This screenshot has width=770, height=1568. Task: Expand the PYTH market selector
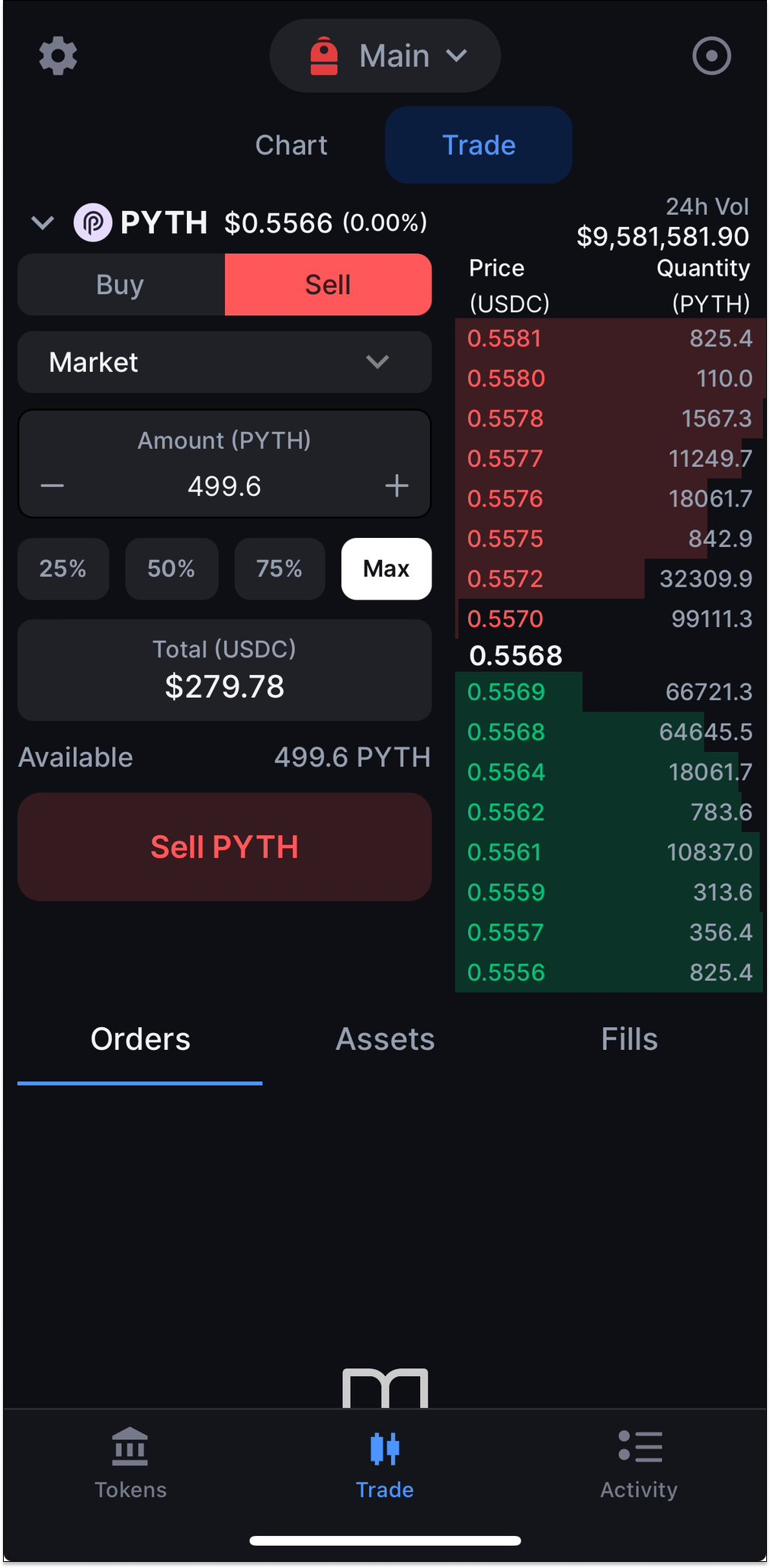(x=43, y=222)
